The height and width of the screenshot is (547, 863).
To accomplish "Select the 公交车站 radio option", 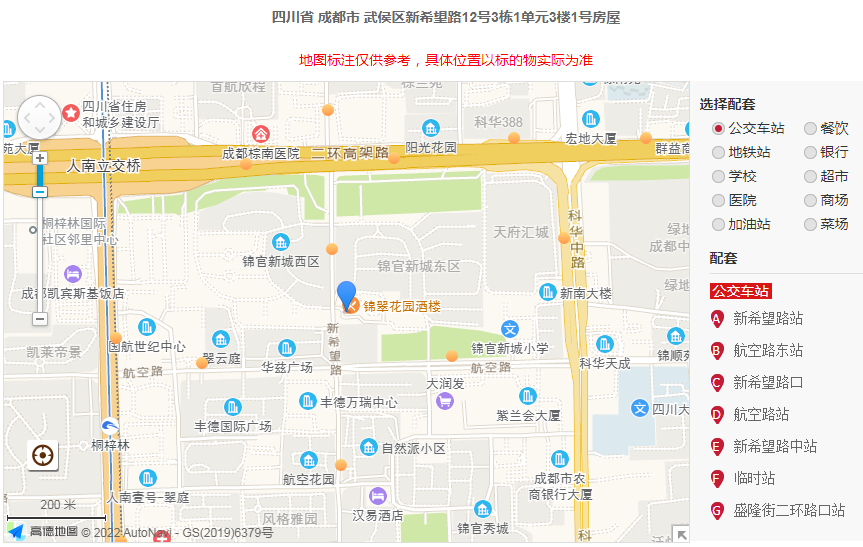I will (x=718, y=129).
